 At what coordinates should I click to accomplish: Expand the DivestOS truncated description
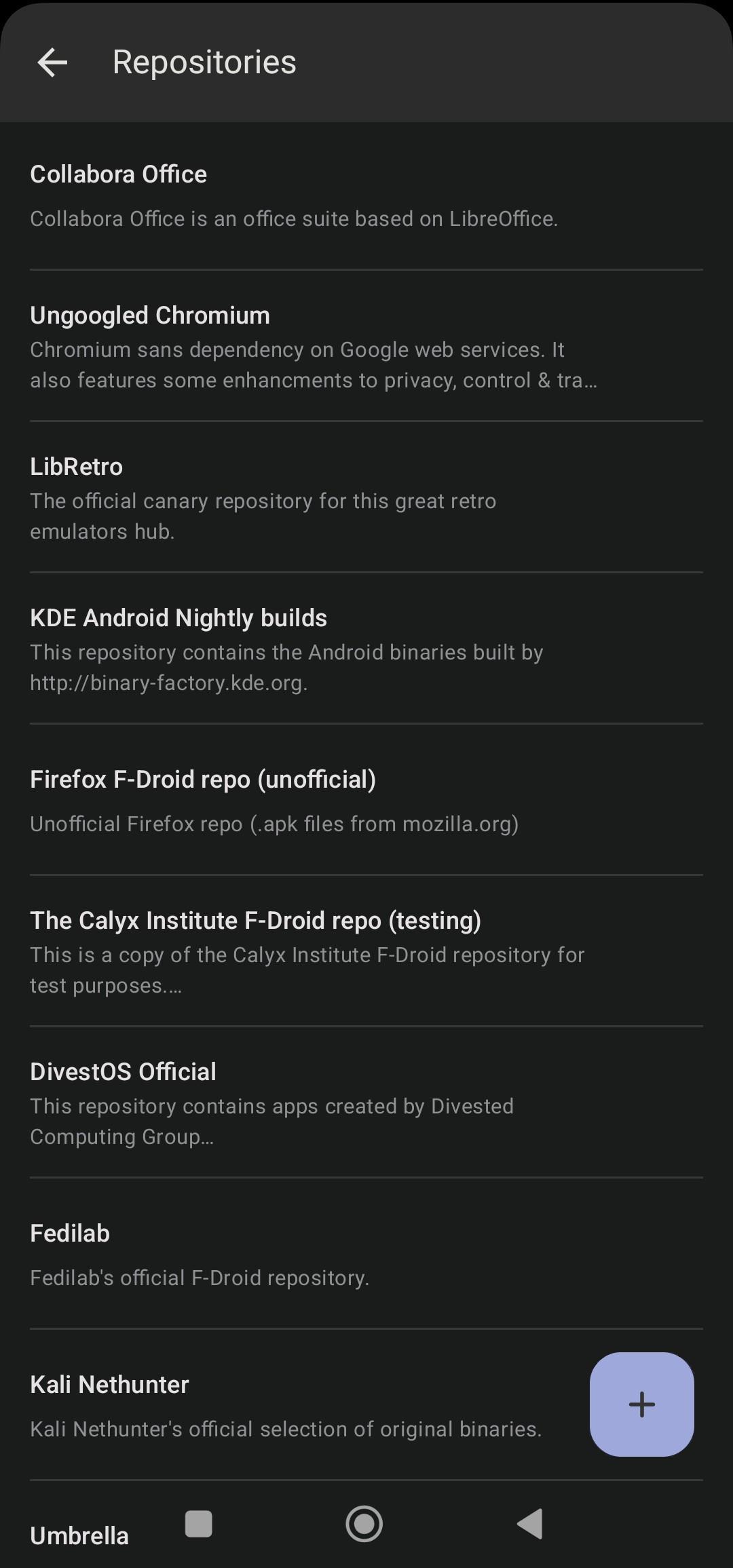click(x=271, y=1121)
